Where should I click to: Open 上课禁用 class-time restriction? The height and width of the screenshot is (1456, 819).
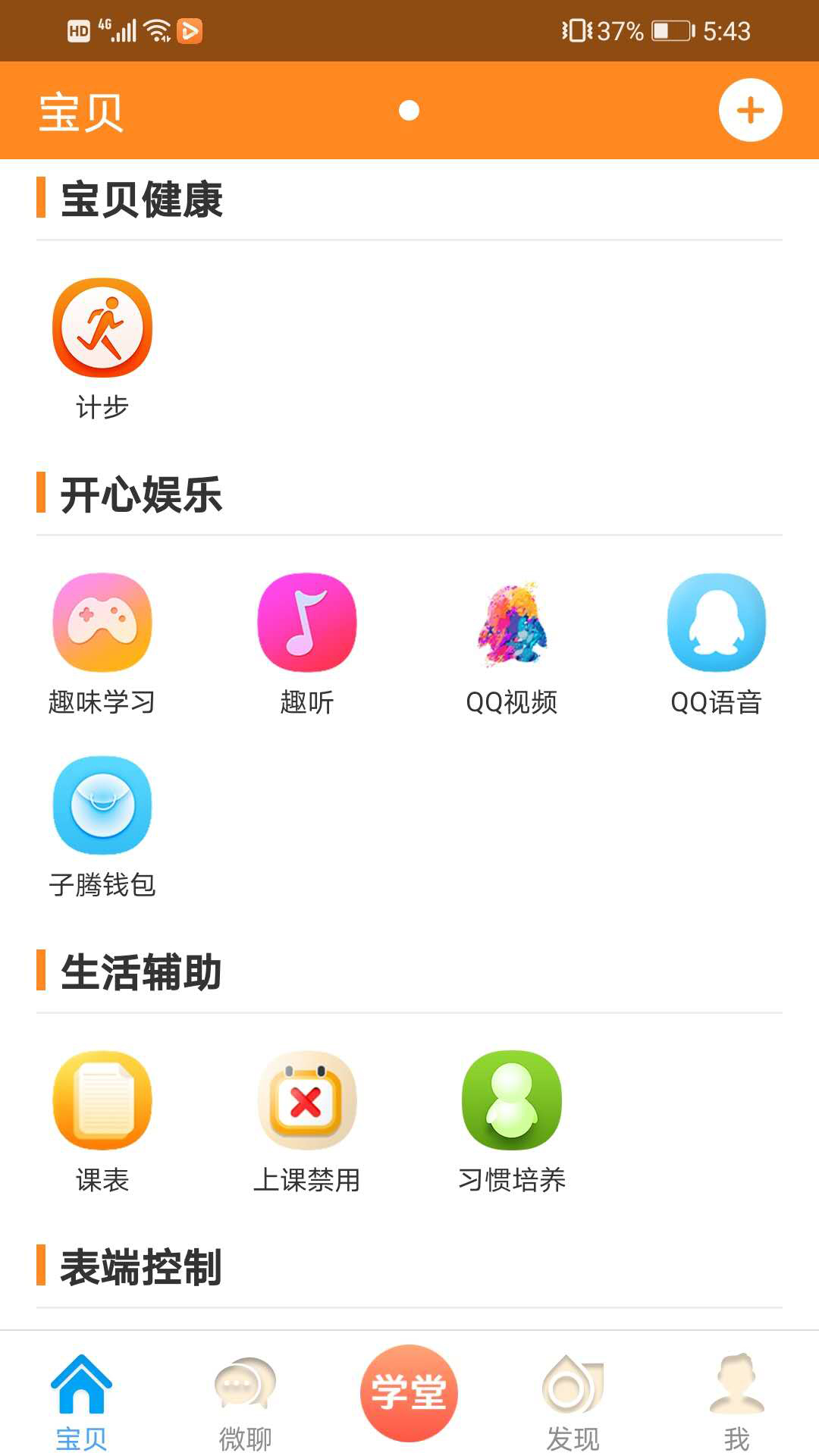(307, 1101)
